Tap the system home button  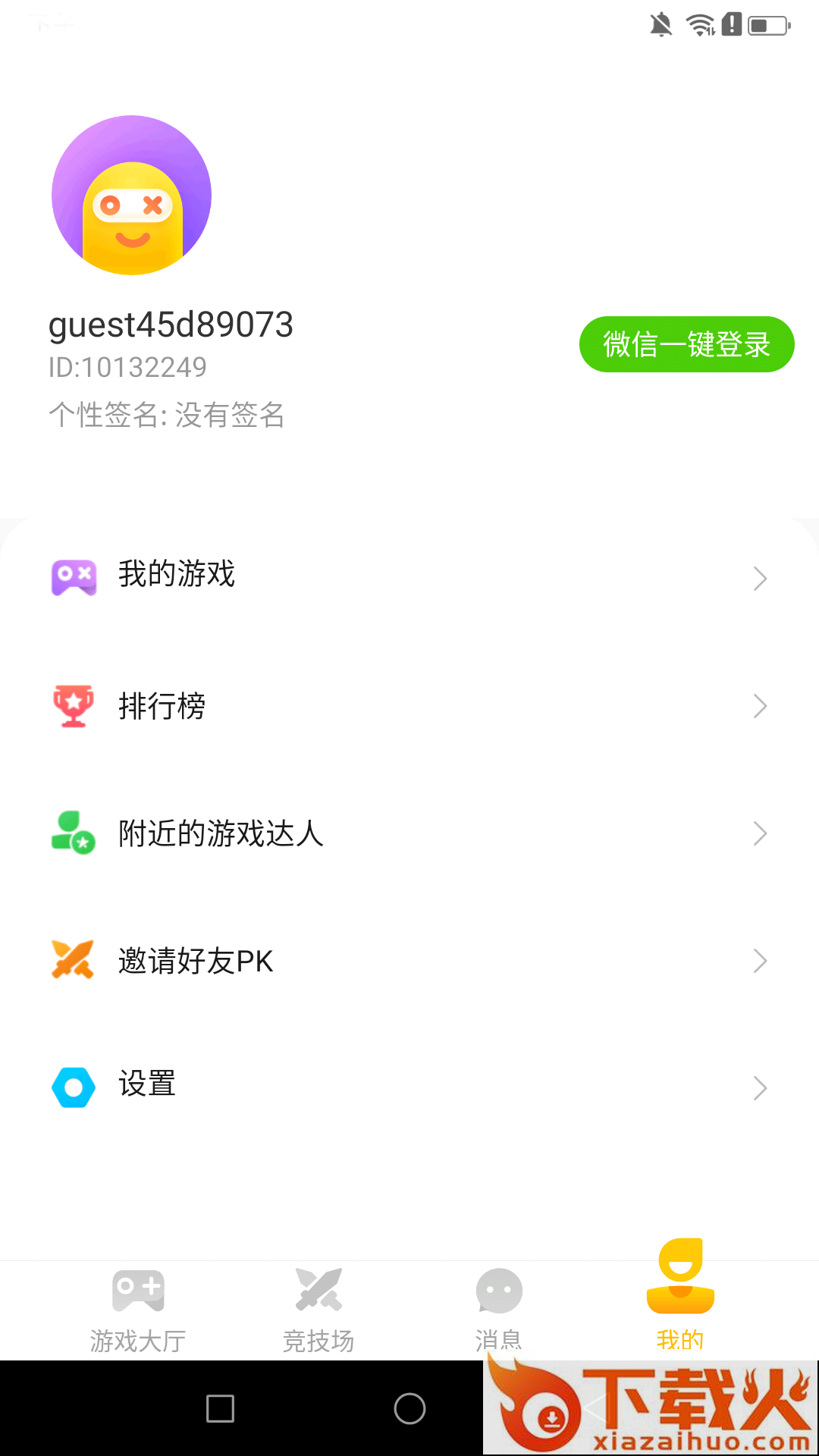[x=409, y=1408]
